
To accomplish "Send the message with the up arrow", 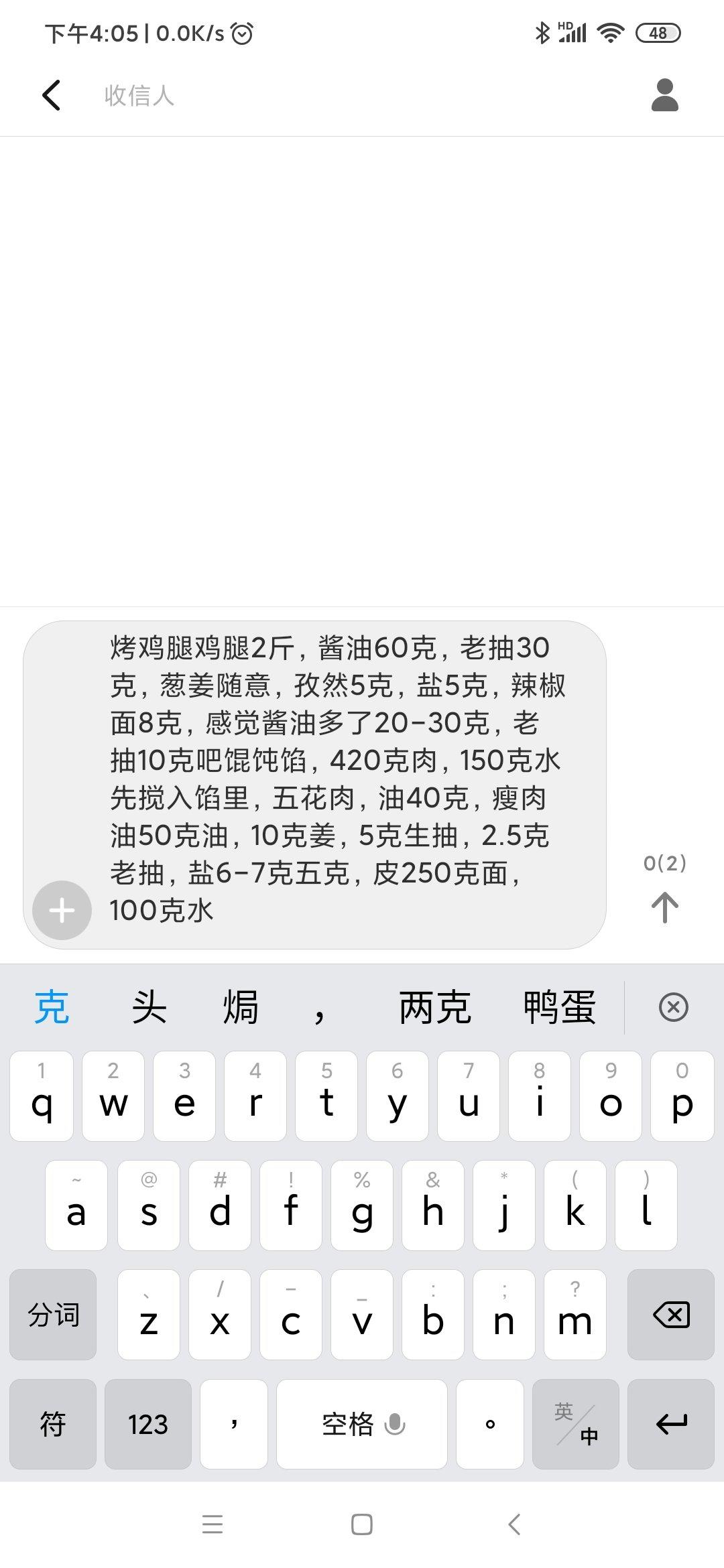I will click(664, 907).
